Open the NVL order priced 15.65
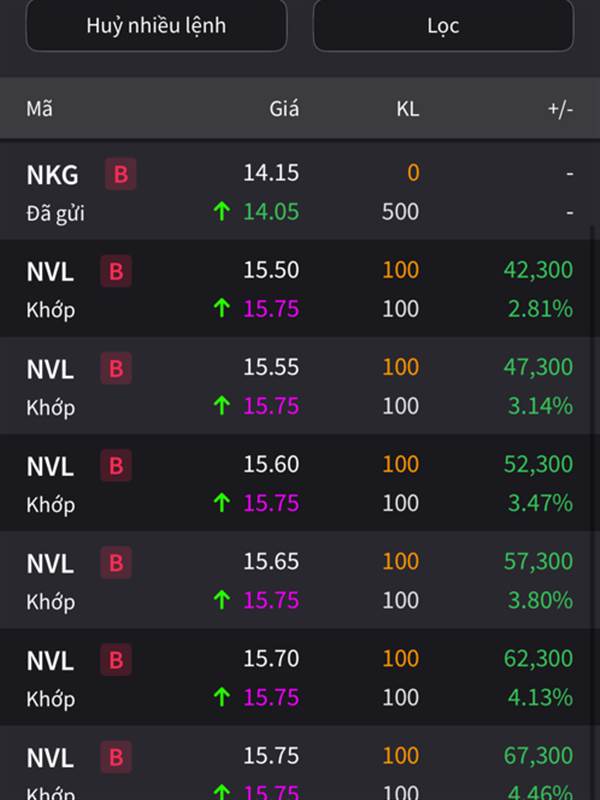The image size is (600, 800). point(300,580)
